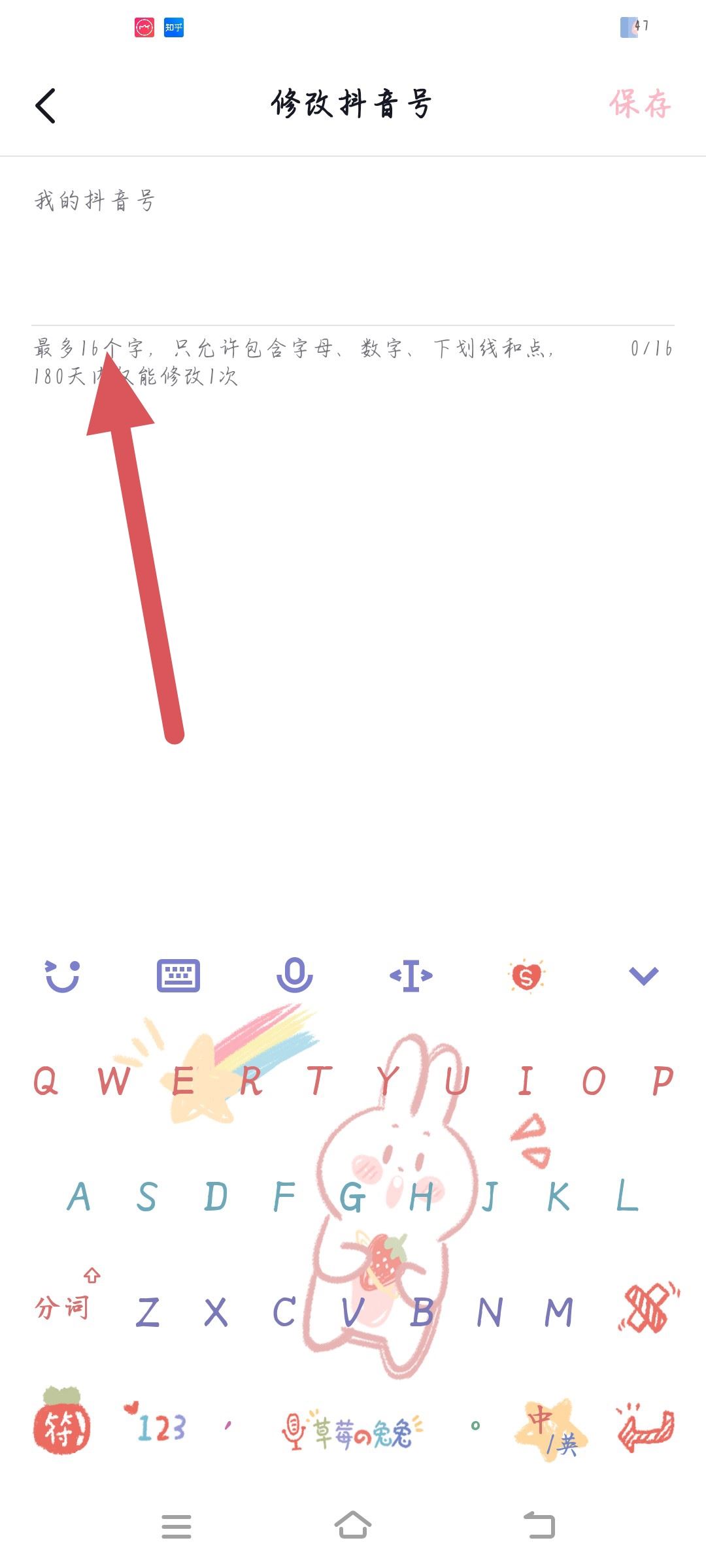Start voice input from keyboard toolbar

point(294,976)
